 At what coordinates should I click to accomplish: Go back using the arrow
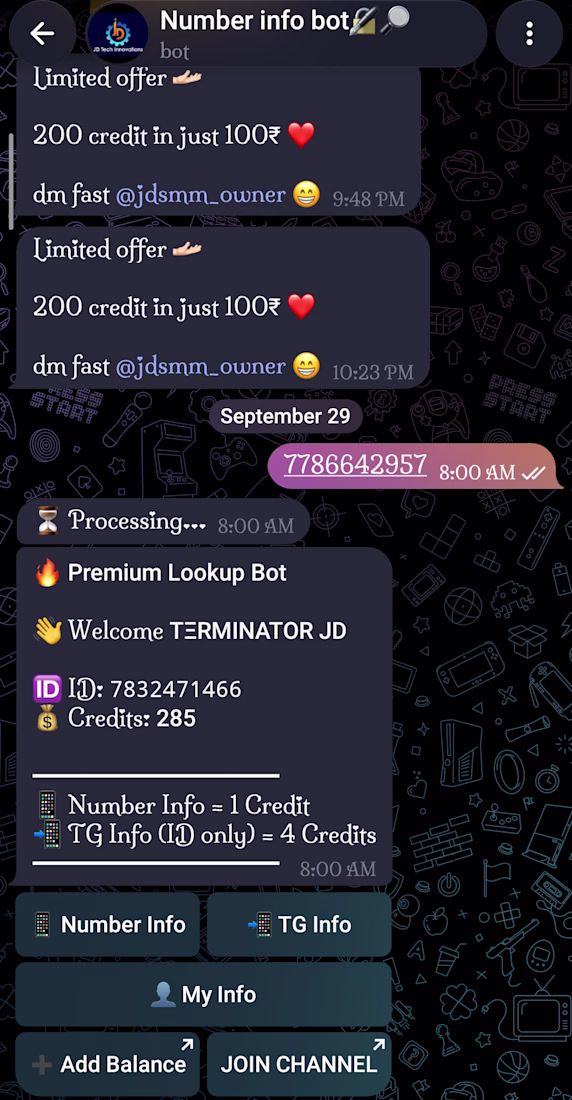[x=42, y=33]
